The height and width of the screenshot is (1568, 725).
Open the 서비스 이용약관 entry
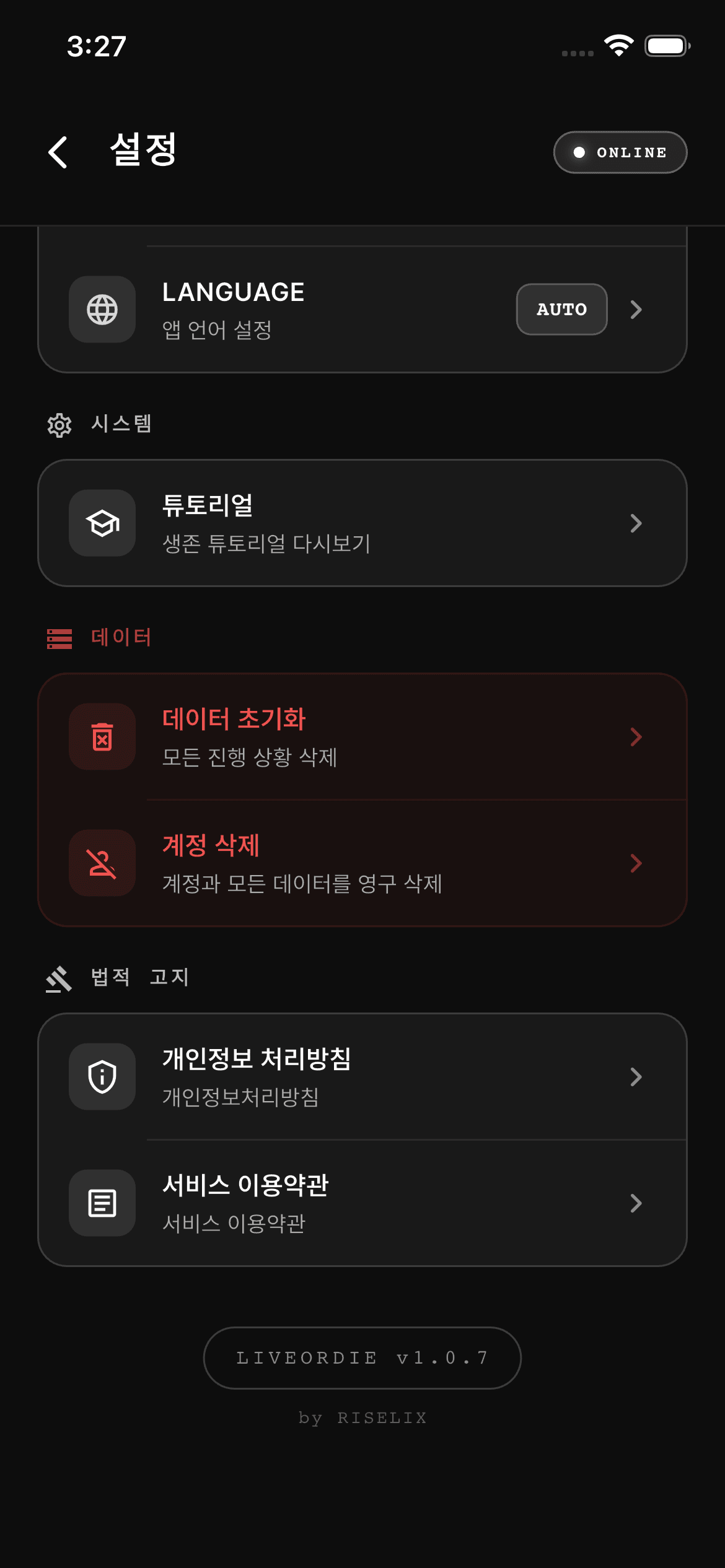[x=362, y=1203]
